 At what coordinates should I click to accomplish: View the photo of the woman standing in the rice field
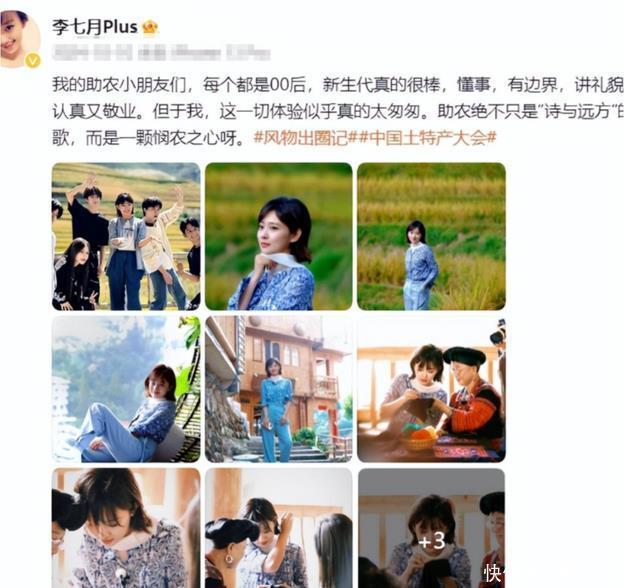point(431,236)
